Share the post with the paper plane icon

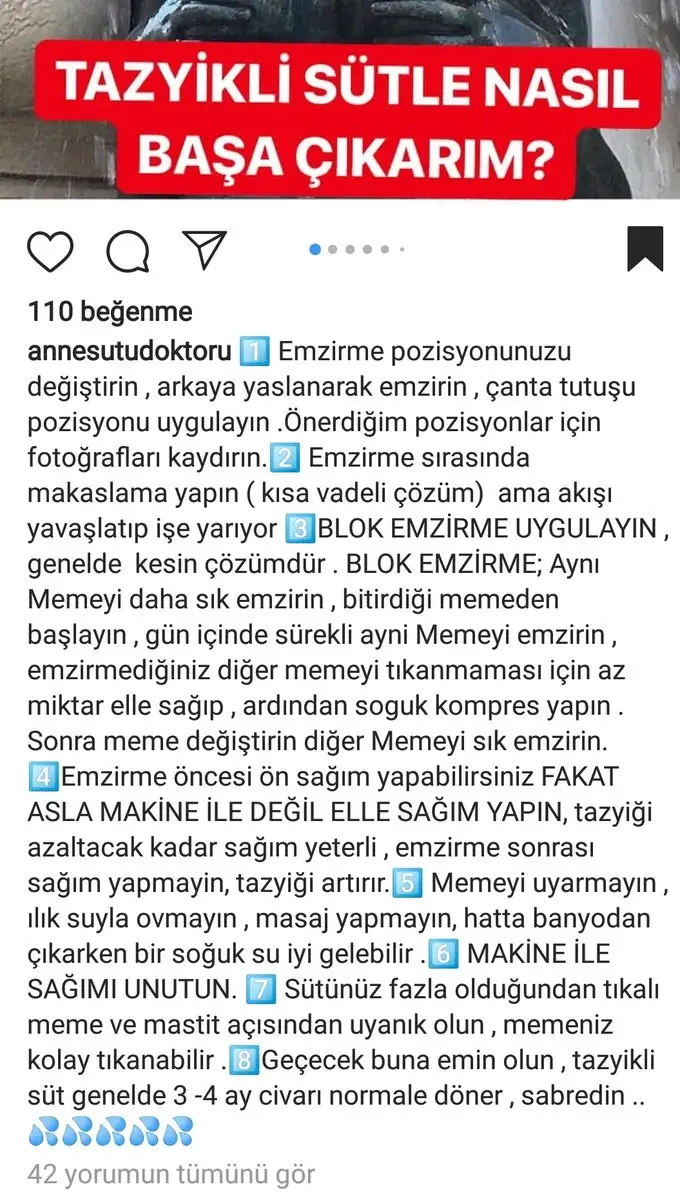[207, 249]
